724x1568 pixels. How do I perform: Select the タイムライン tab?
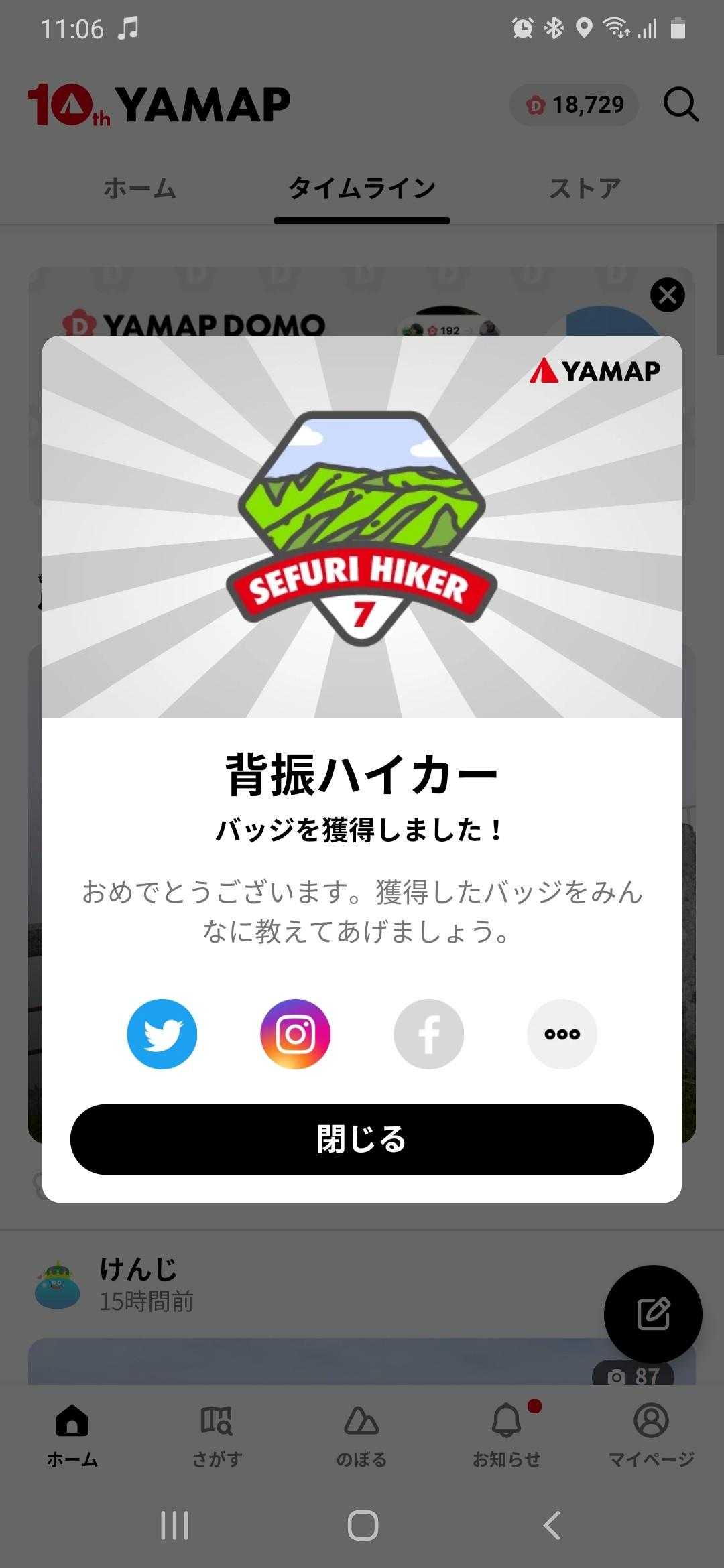click(x=362, y=188)
